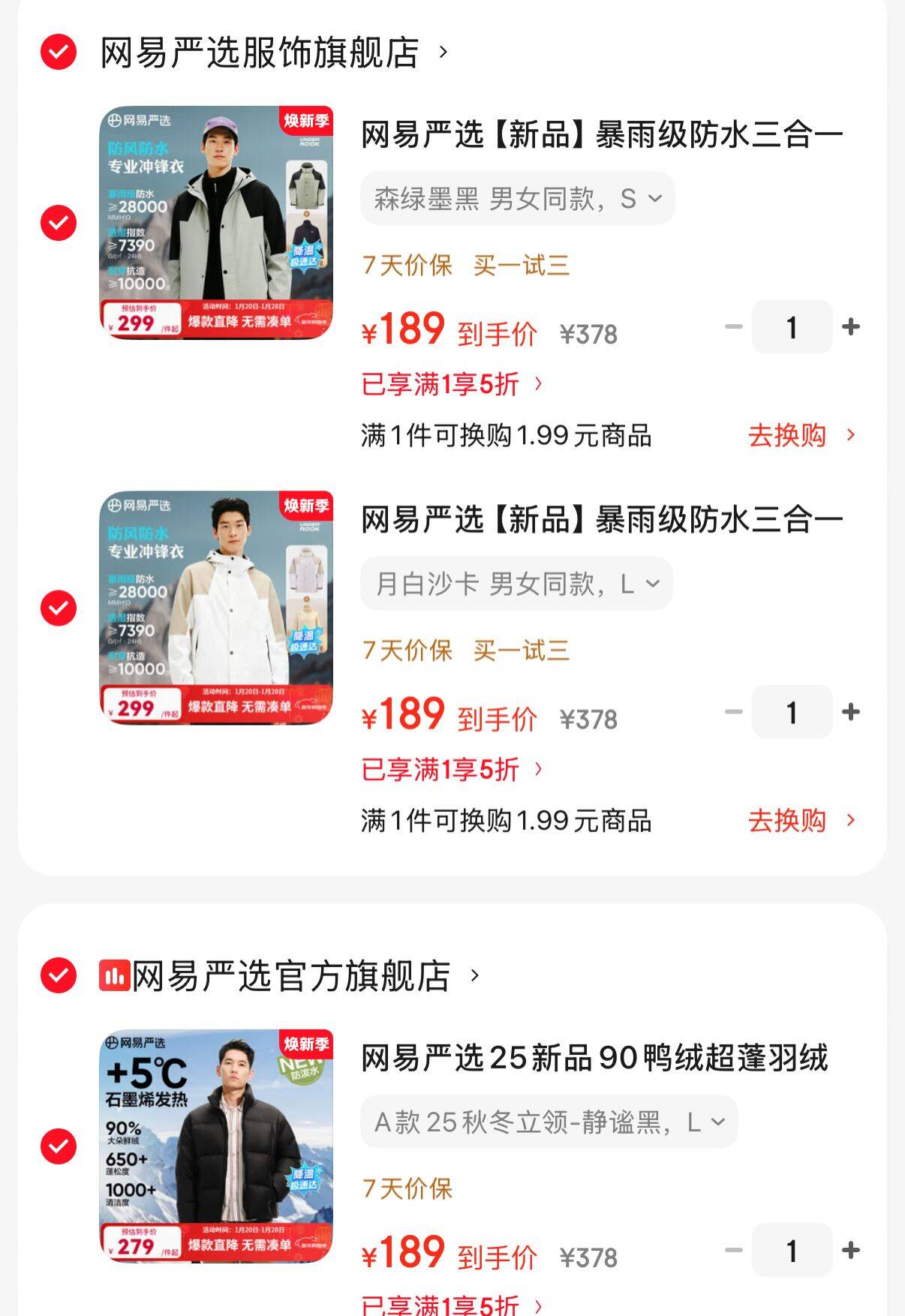View 已享满1享5折 details for 森绿墨黑 jacket
The image size is (905, 1316).
(x=452, y=384)
